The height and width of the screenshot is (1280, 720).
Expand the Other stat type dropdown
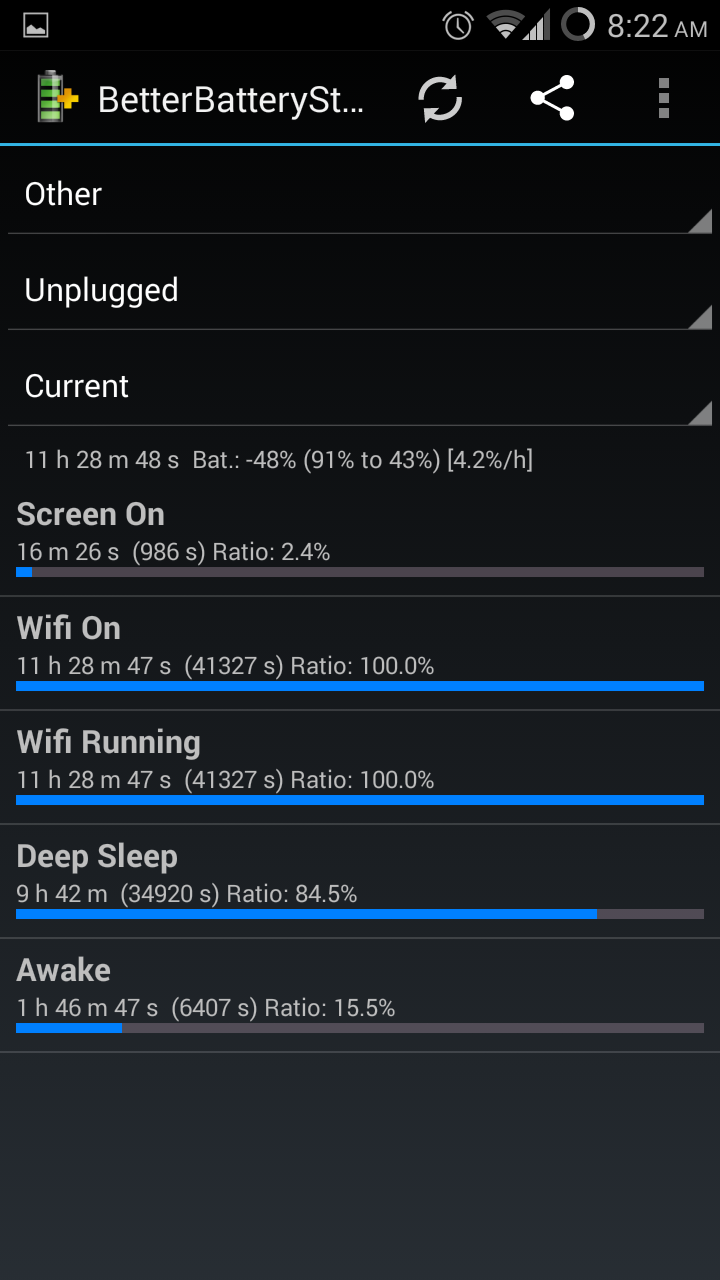pyautogui.click(x=360, y=194)
